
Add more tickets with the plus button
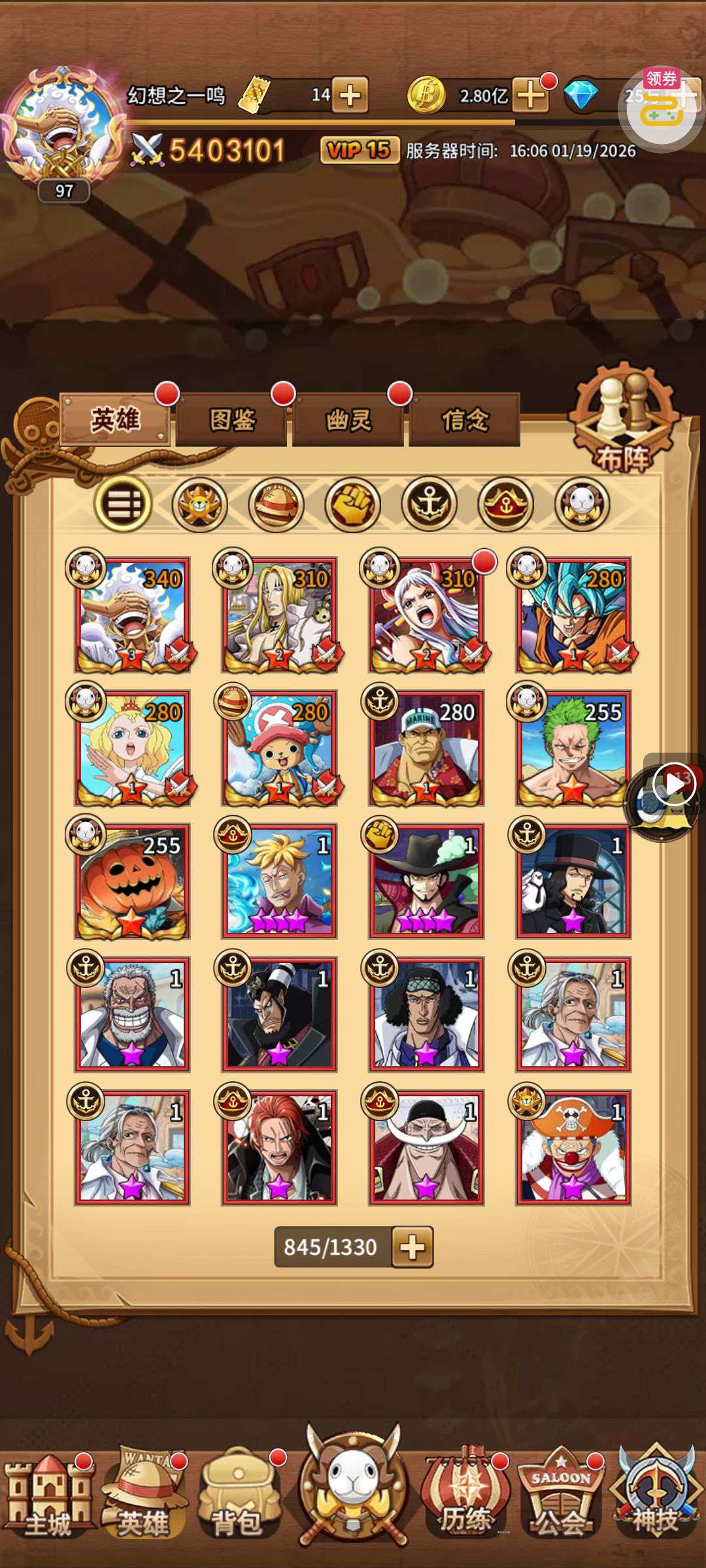click(x=350, y=95)
